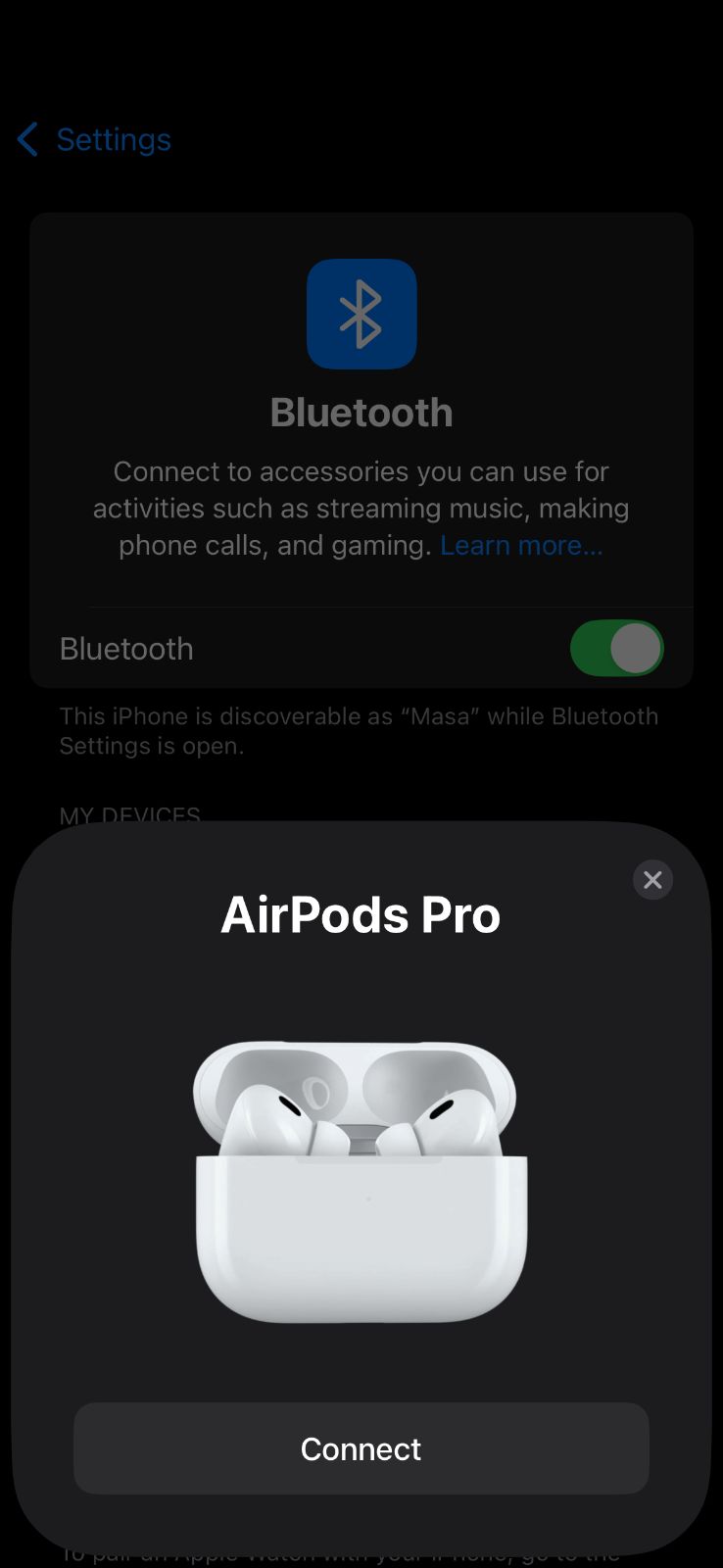The image size is (723, 1568).
Task: Go back to Settings
Action: (94, 139)
